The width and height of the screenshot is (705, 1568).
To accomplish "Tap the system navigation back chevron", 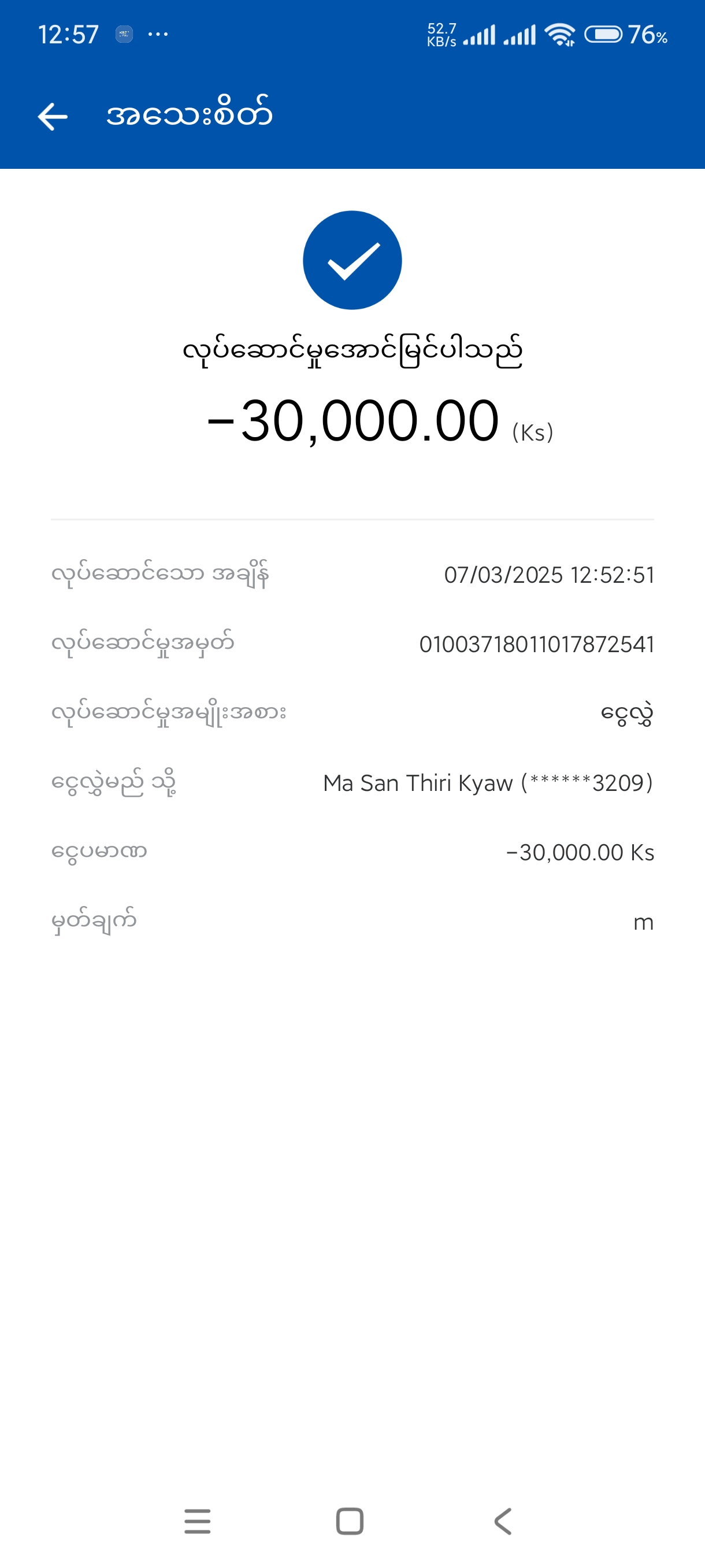I will pyautogui.click(x=503, y=1521).
